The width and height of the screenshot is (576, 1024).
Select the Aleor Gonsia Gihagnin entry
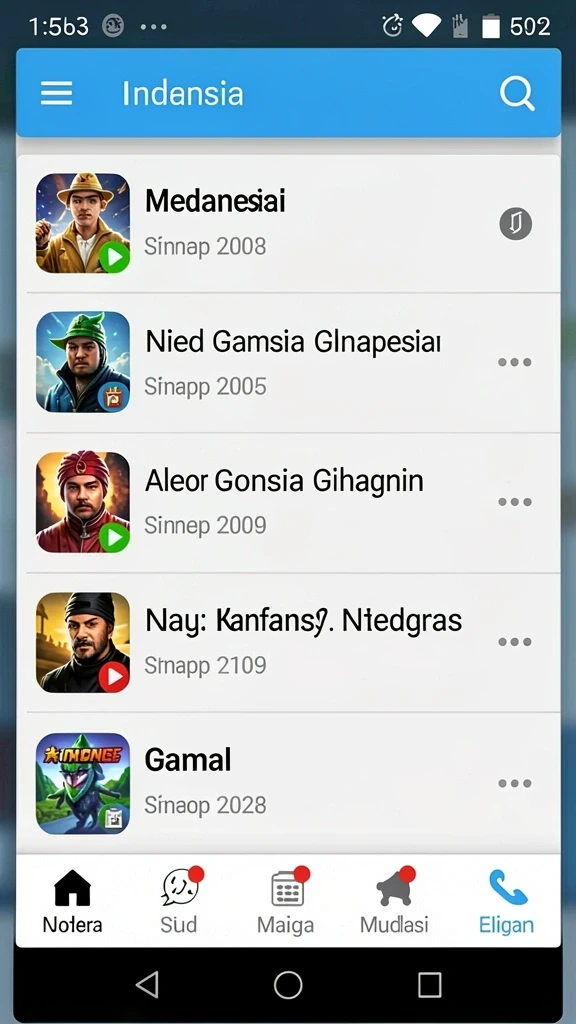[288, 502]
